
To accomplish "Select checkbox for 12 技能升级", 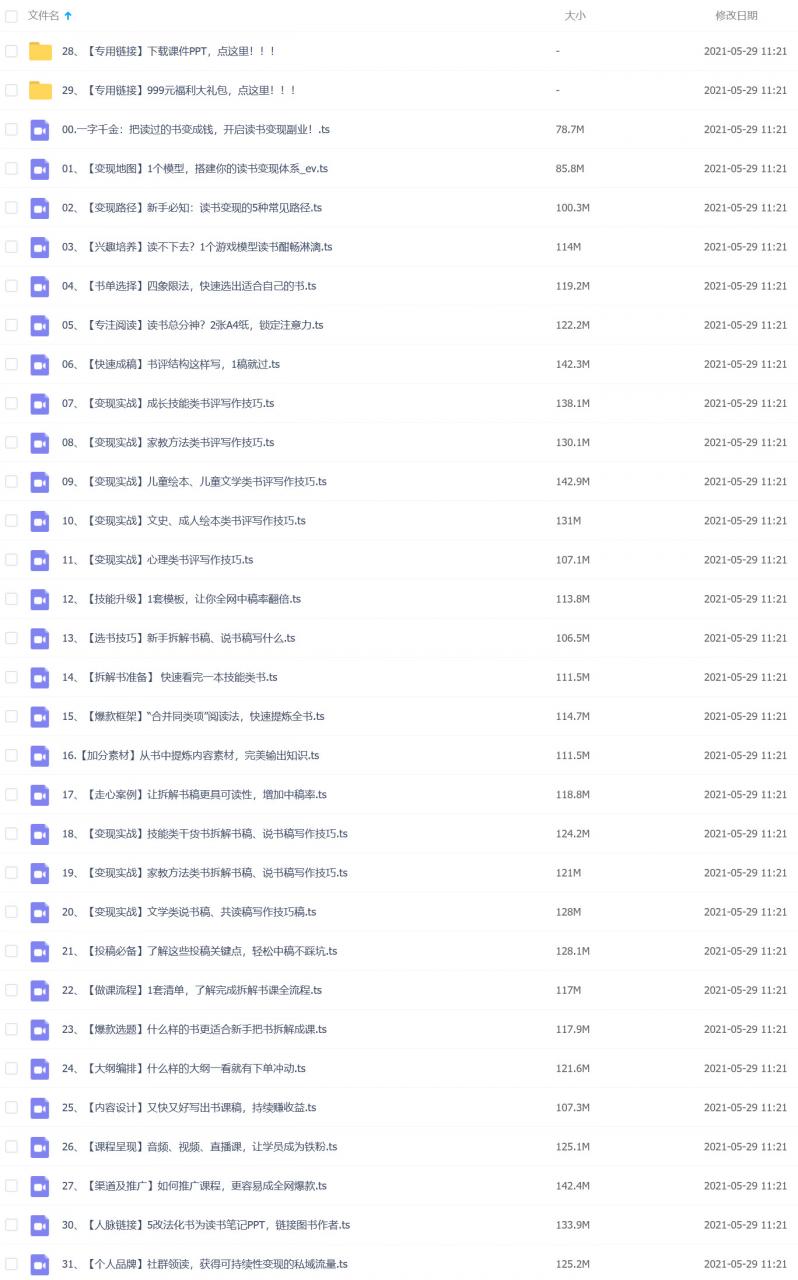I will pyautogui.click(x=11, y=599).
